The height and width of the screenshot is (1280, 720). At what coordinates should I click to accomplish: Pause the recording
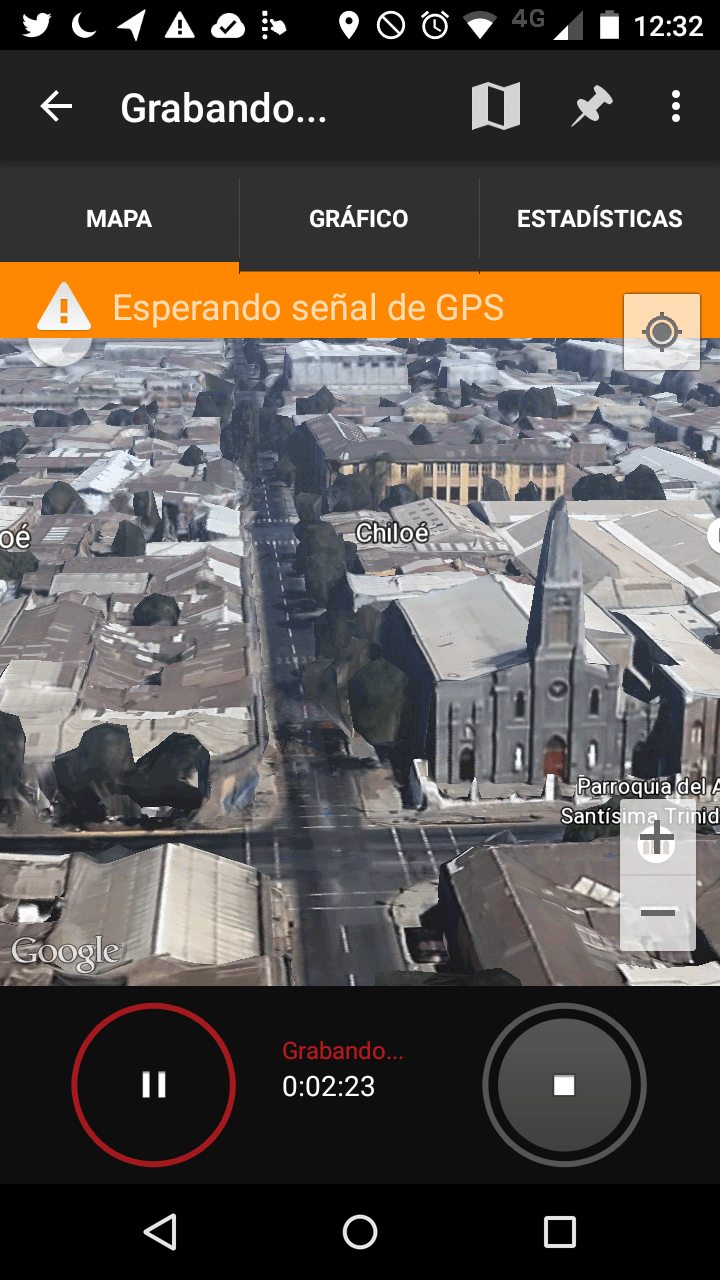coord(154,1085)
